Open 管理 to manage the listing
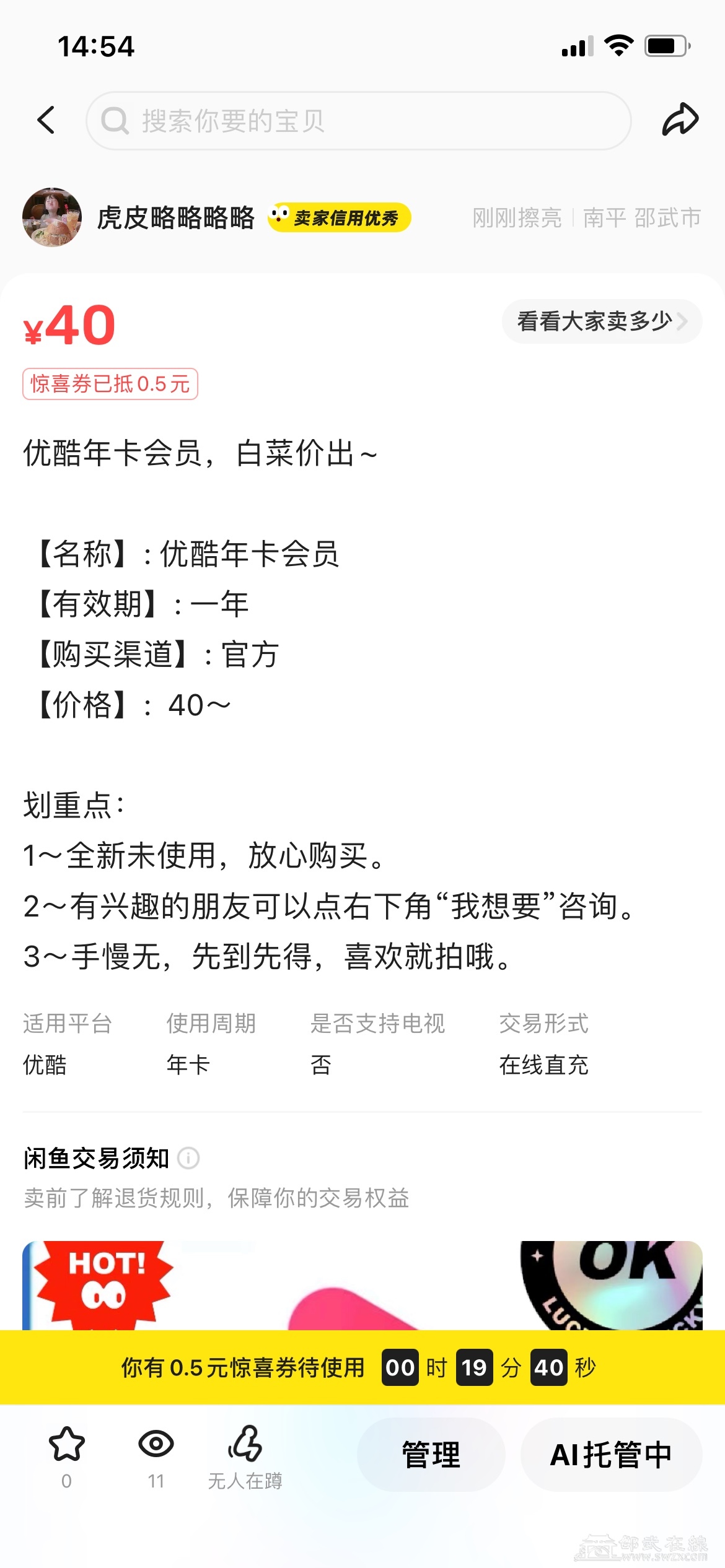 (431, 1455)
